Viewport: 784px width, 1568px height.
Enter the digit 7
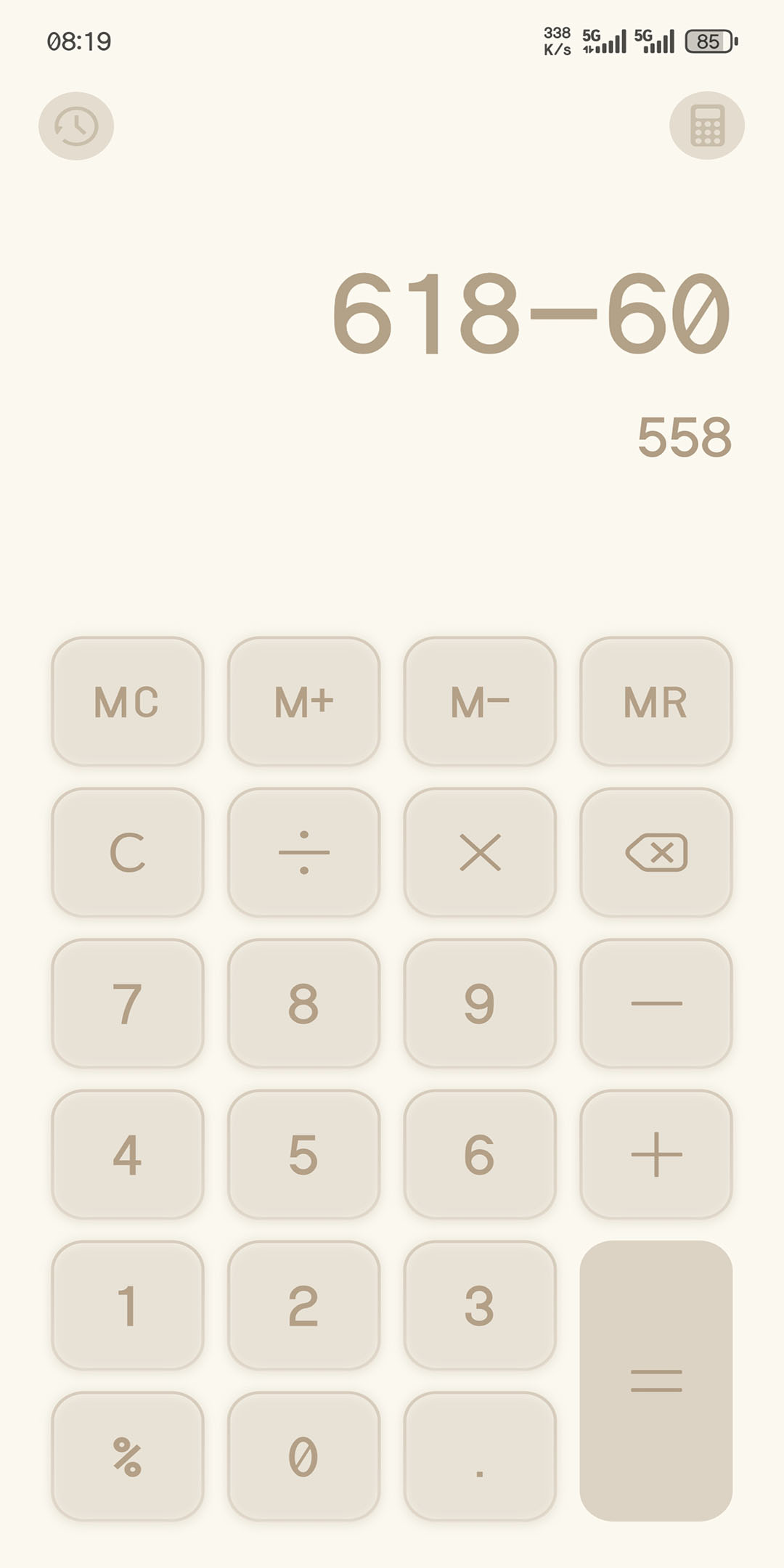pos(127,1003)
